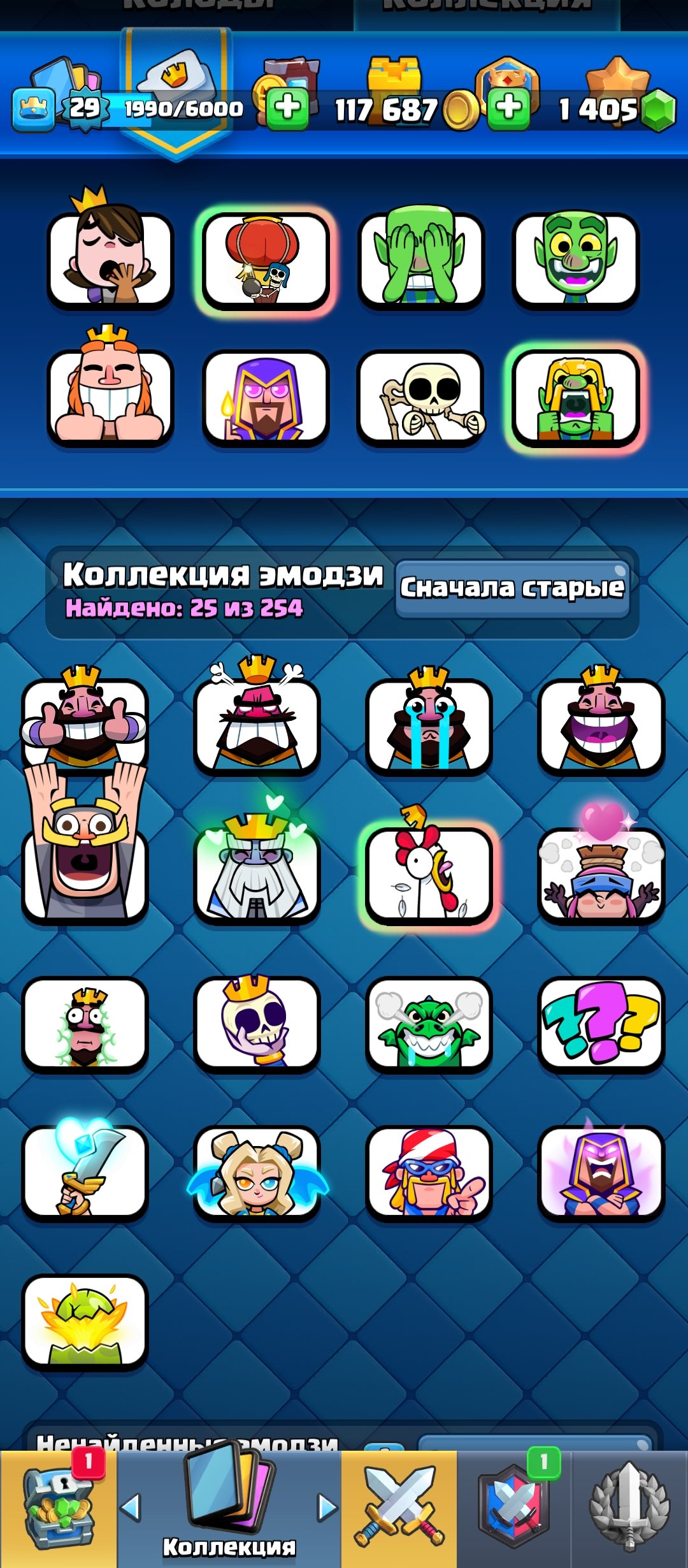Tap the green plus next to gold
Image resolution: width=688 pixels, height=1568 pixels.
287,108
